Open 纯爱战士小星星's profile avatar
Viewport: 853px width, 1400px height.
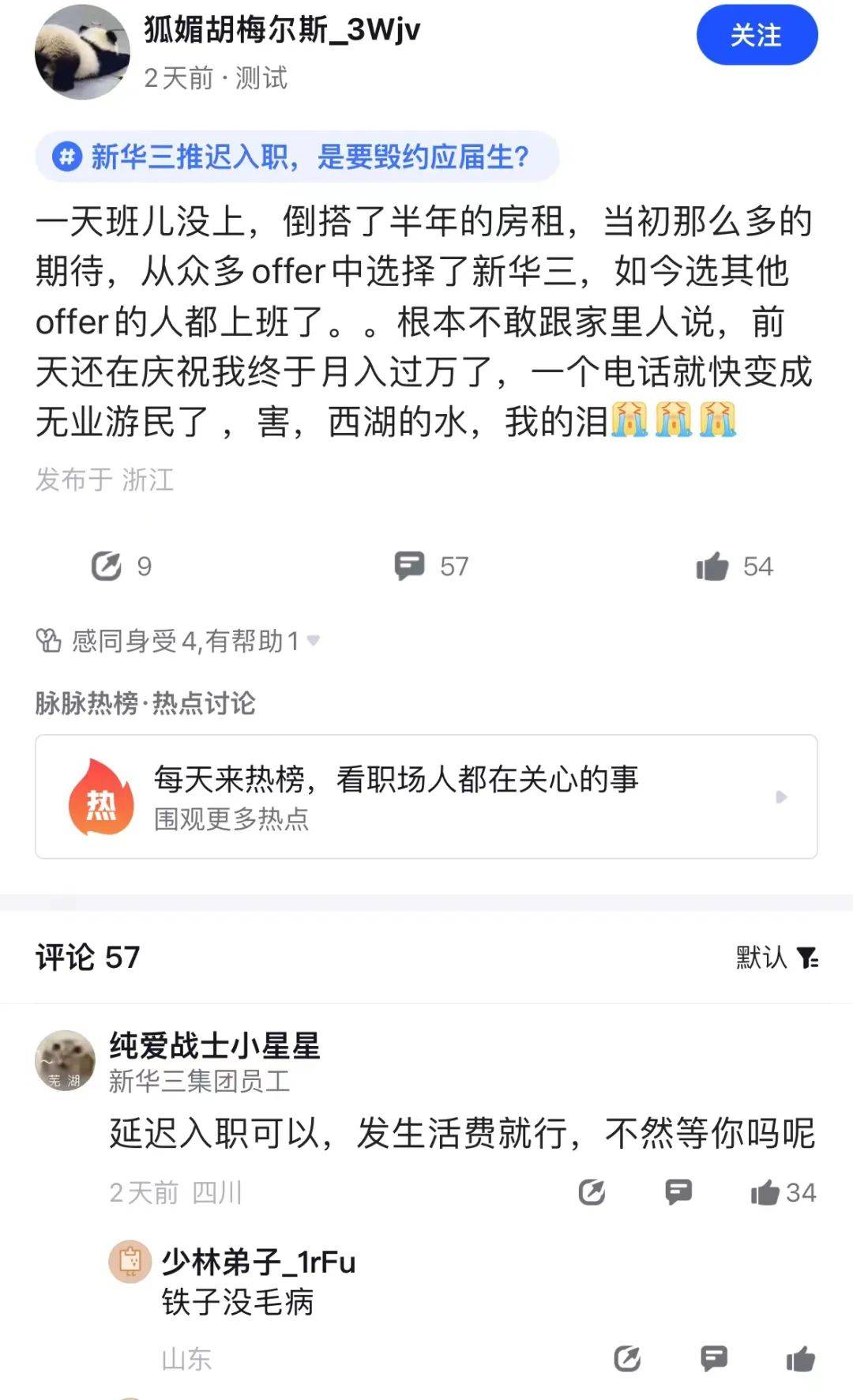[66, 1061]
